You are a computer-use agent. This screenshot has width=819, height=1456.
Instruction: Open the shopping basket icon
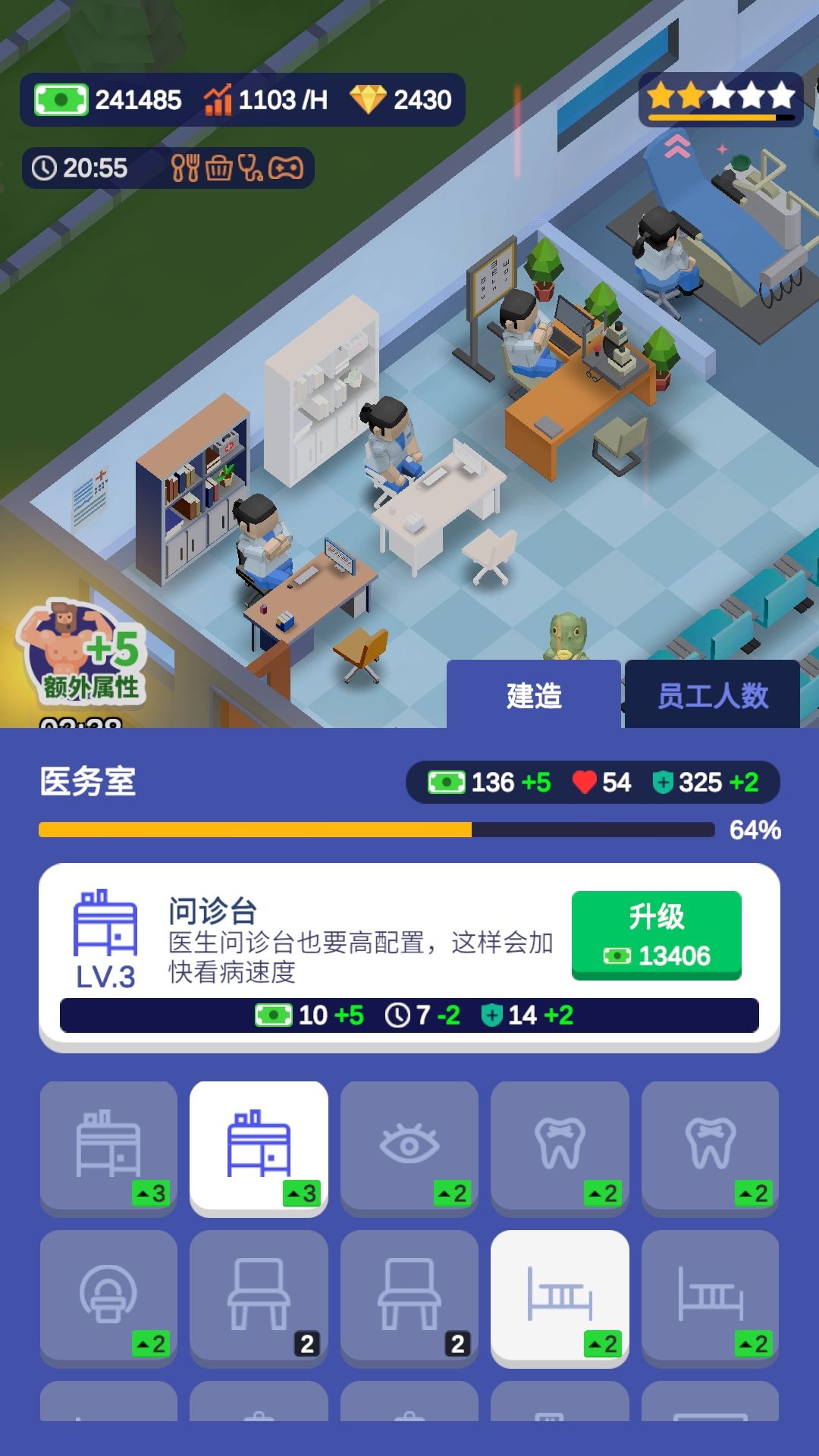point(220,168)
